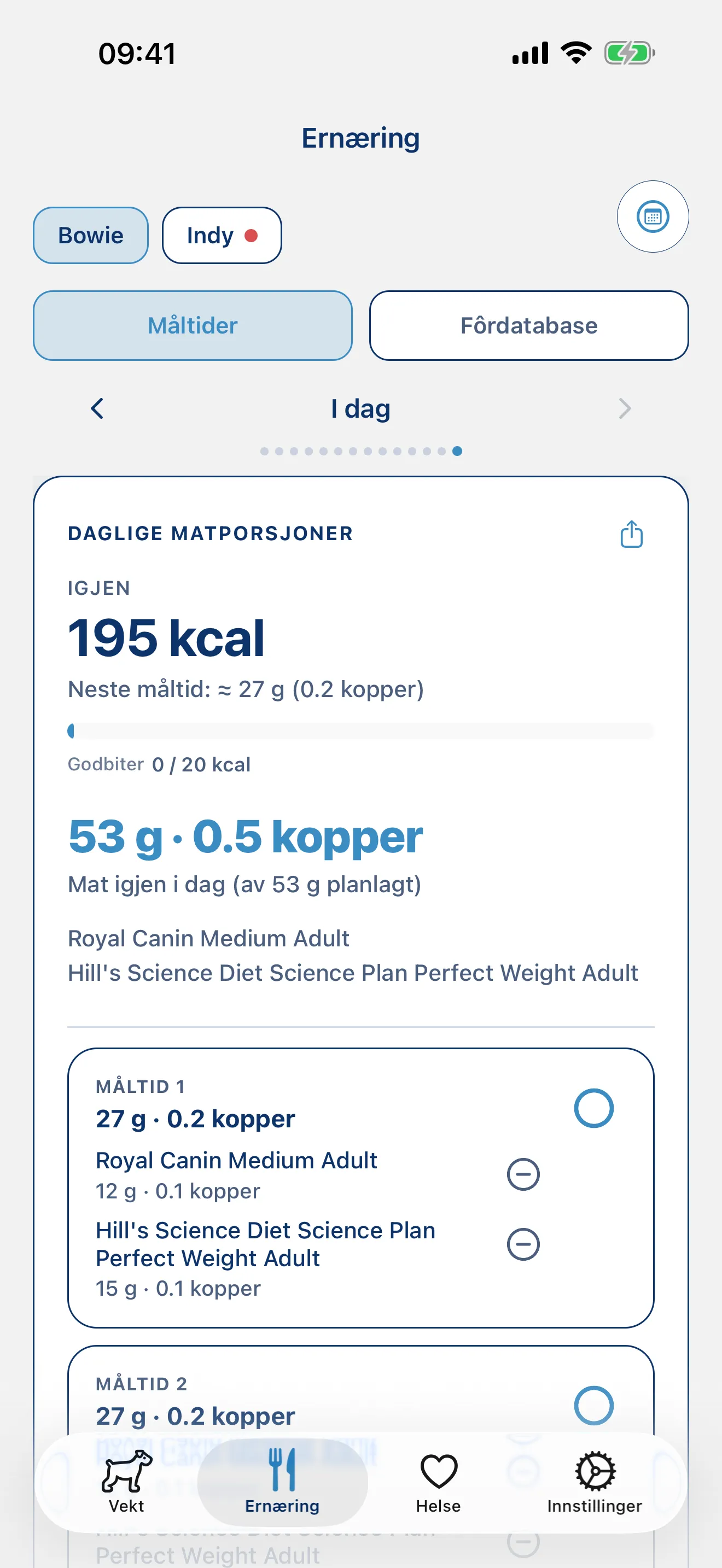Open the calendar date picker icon
Viewport: 722px width, 1568px height.
point(653,216)
